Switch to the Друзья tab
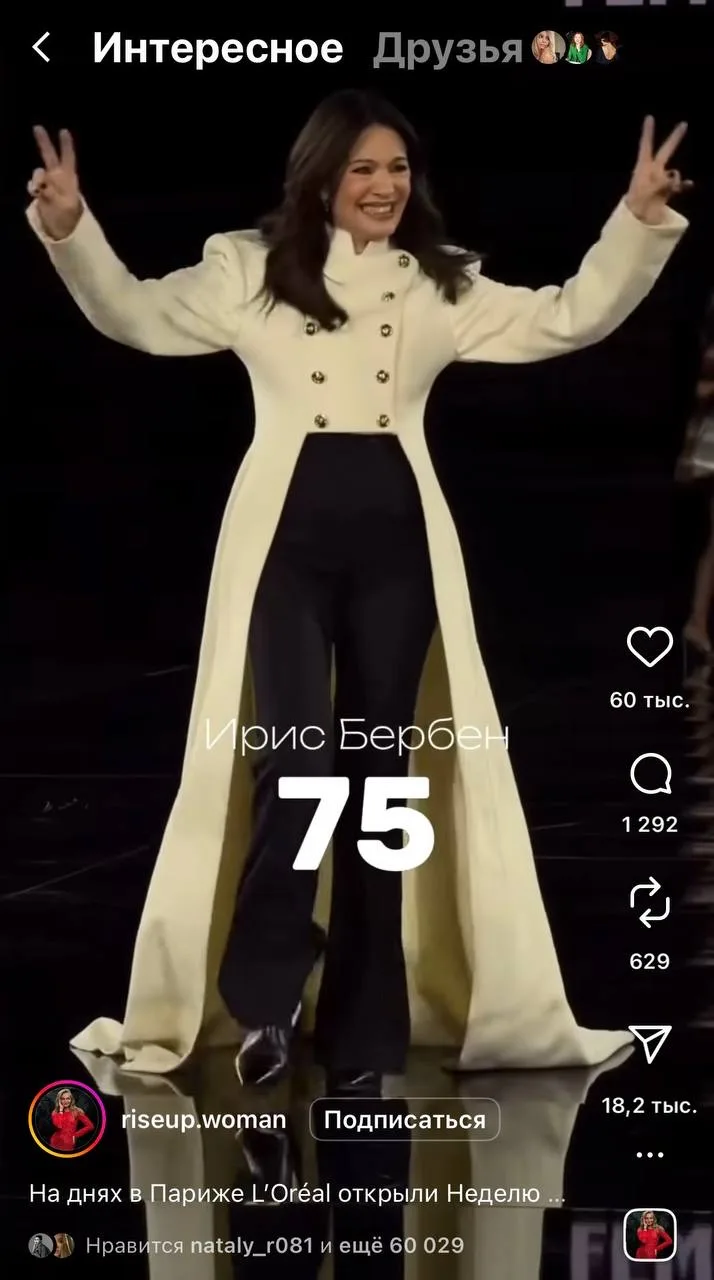Image resolution: width=714 pixels, height=1280 pixels. pyautogui.click(x=448, y=48)
